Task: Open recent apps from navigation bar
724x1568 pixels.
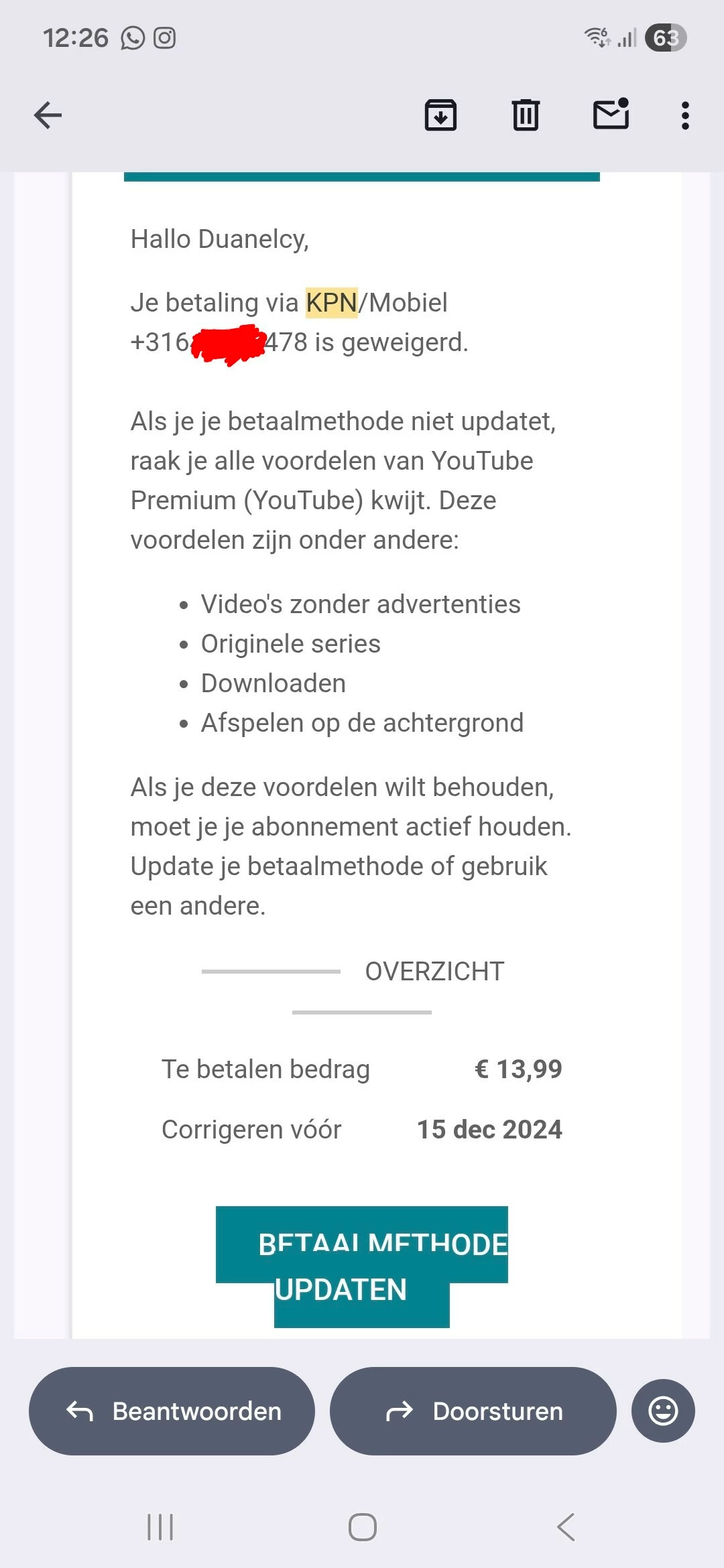Action: pos(160,1527)
